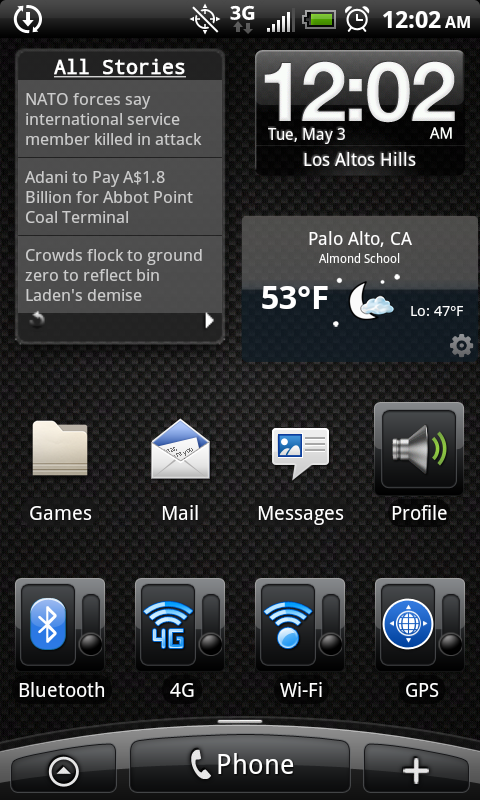Open the Messages app
This screenshot has width=480, height=800.
point(300,471)
